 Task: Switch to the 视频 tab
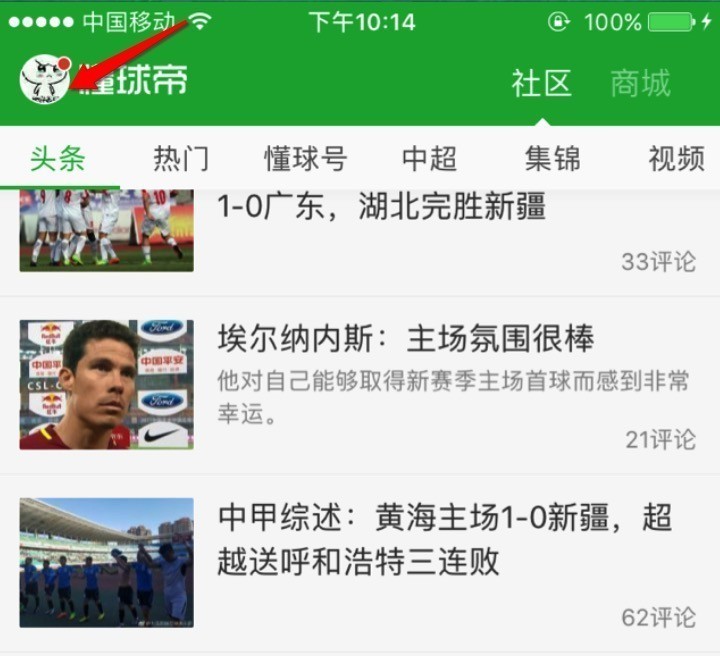click(676, 158)
